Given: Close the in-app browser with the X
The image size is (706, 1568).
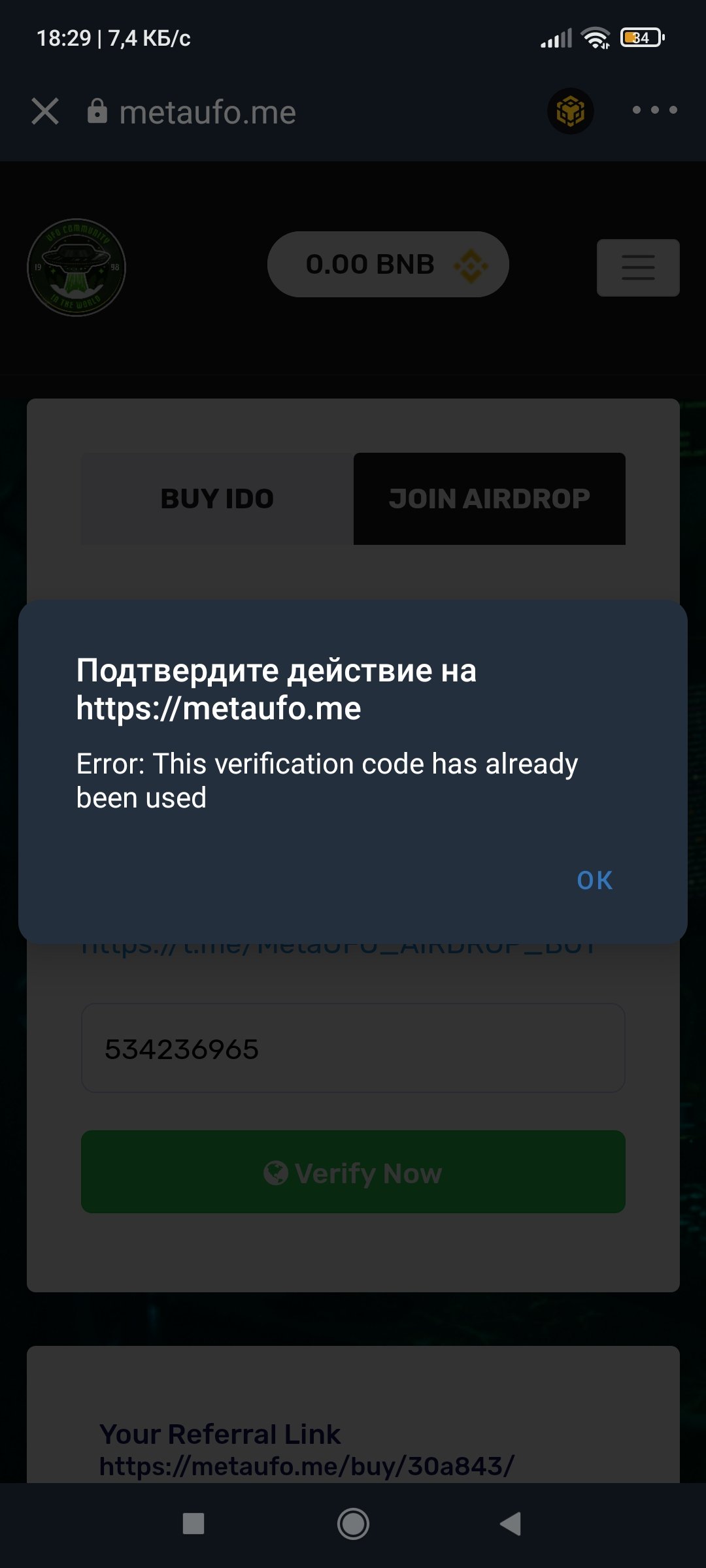Looking at the screenshot, I should point(45,111).
